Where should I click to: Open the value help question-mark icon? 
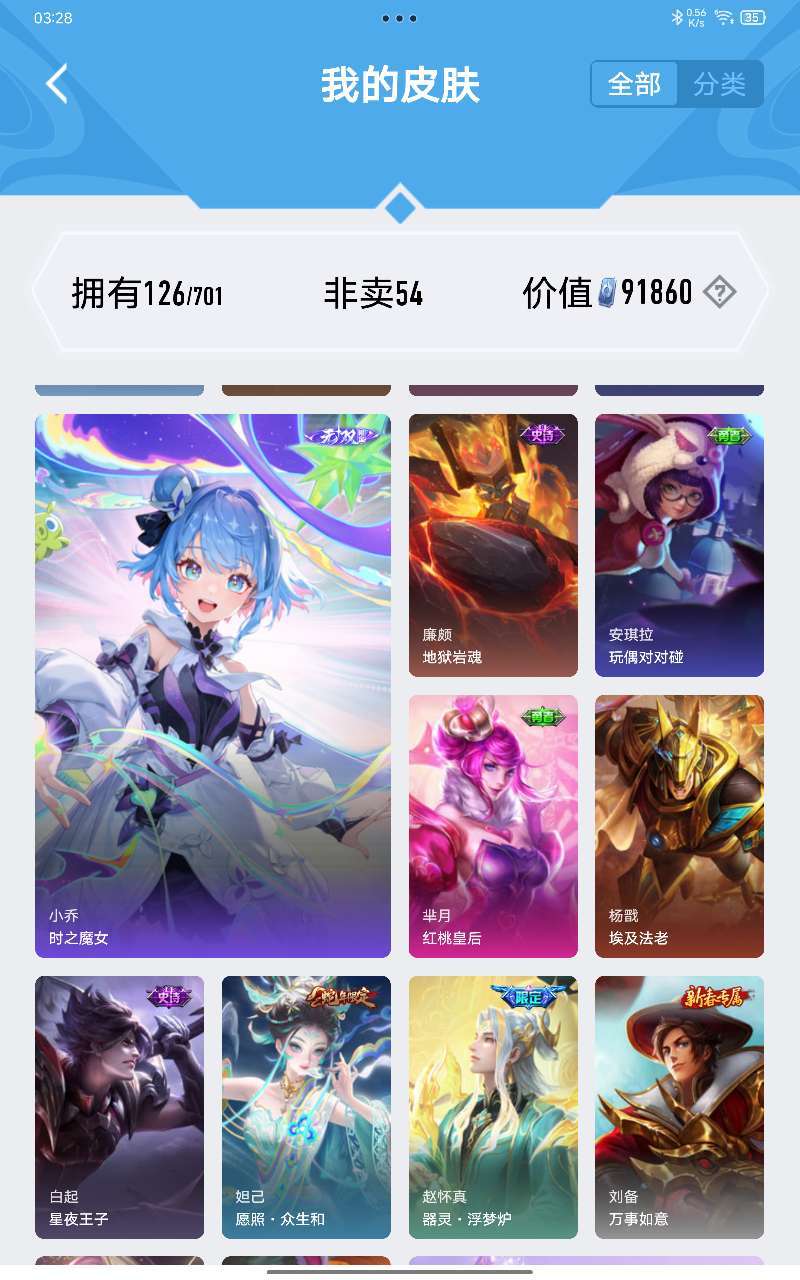tap(719, 293)
